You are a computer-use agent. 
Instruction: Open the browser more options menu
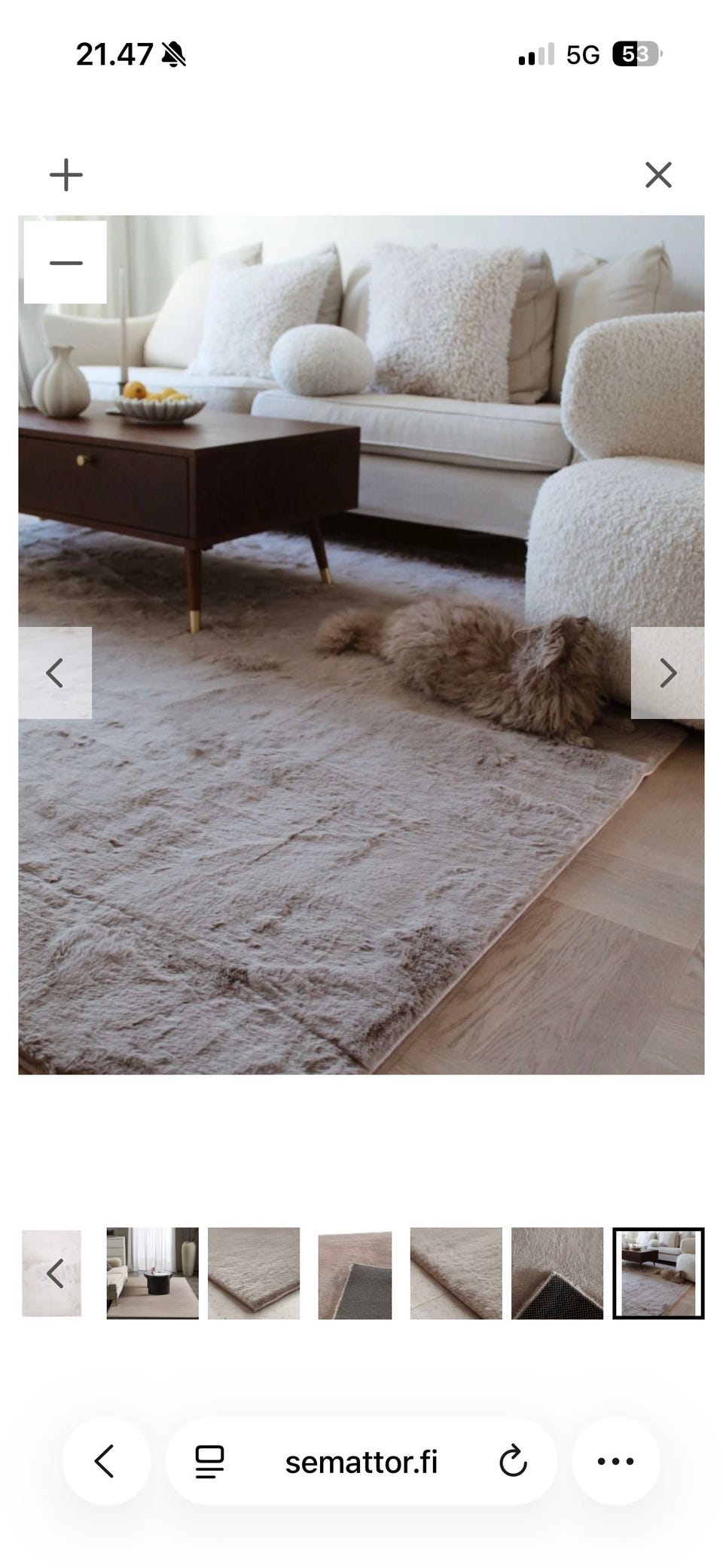[615, 1461]
